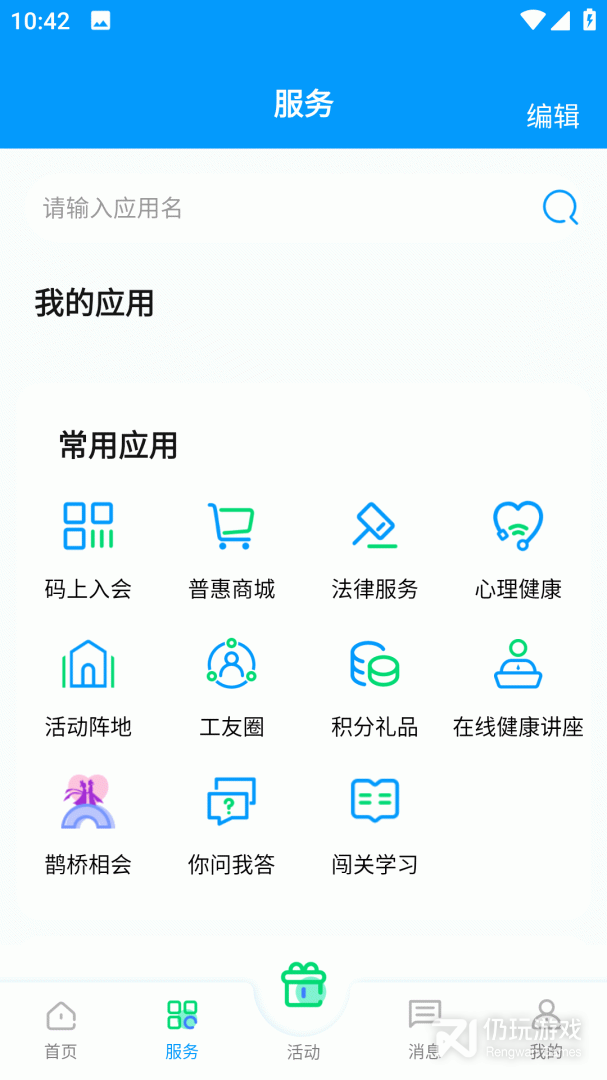The height and width of the screenshot is (1080, 607).
Task: Open the 我的 profile tab
Action: [x=546, y=1029]
